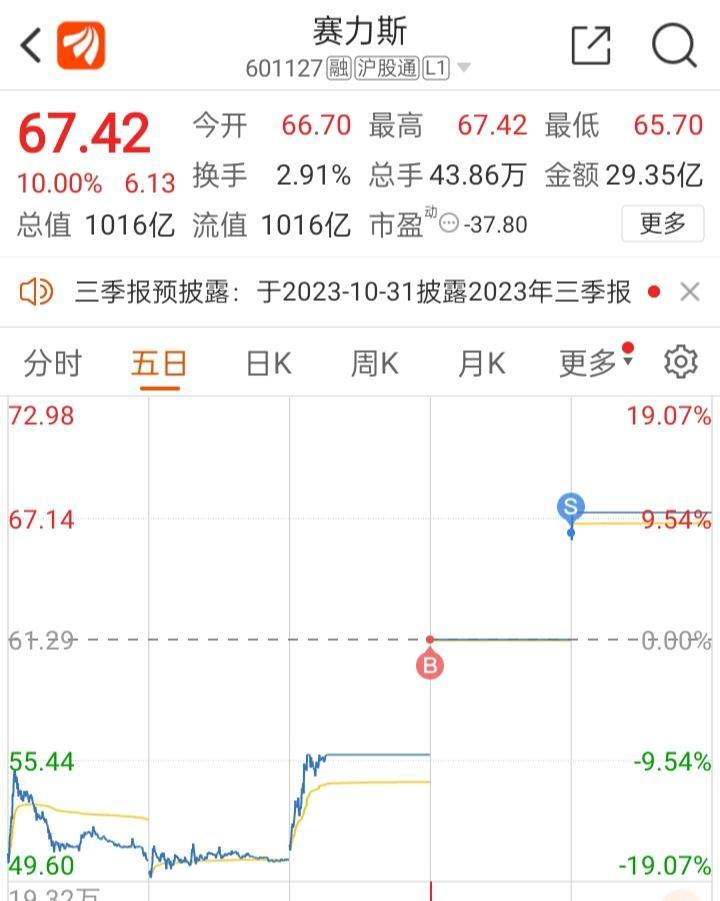Select the 五日 chart tab
The image size is (720, 901).
[x=159, y=363]
